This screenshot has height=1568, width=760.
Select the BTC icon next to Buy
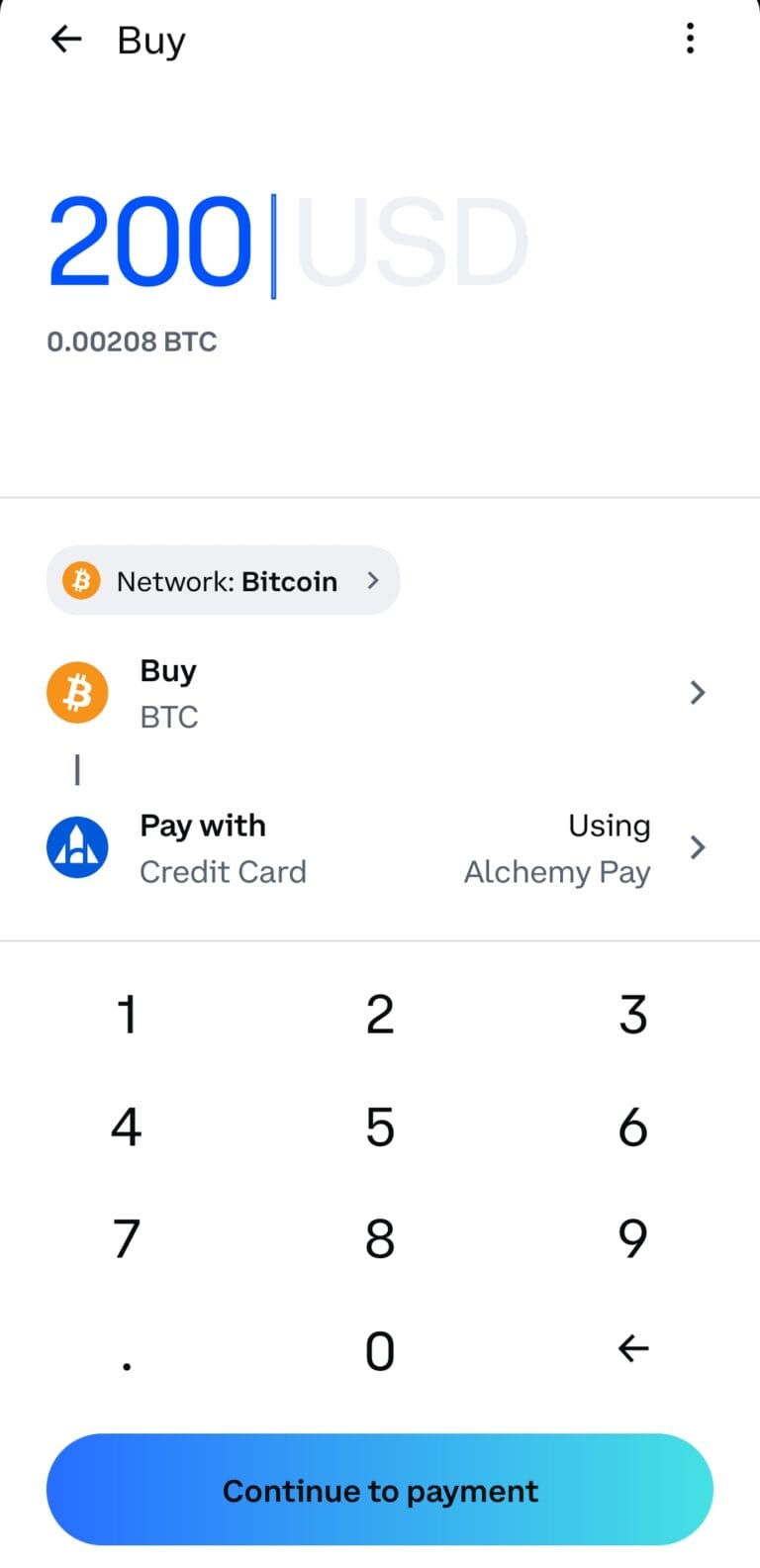pos(76,692)
